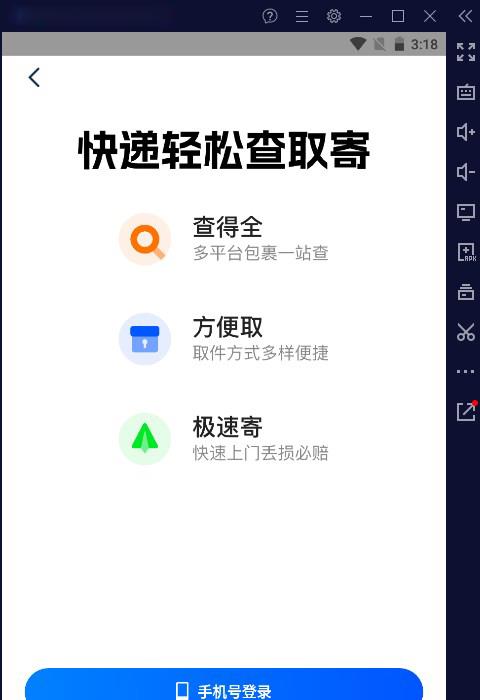Screen dimensions: 480x700
Task: Enter fullscreen mode from the sidebar
Action: tap(466, 52)
